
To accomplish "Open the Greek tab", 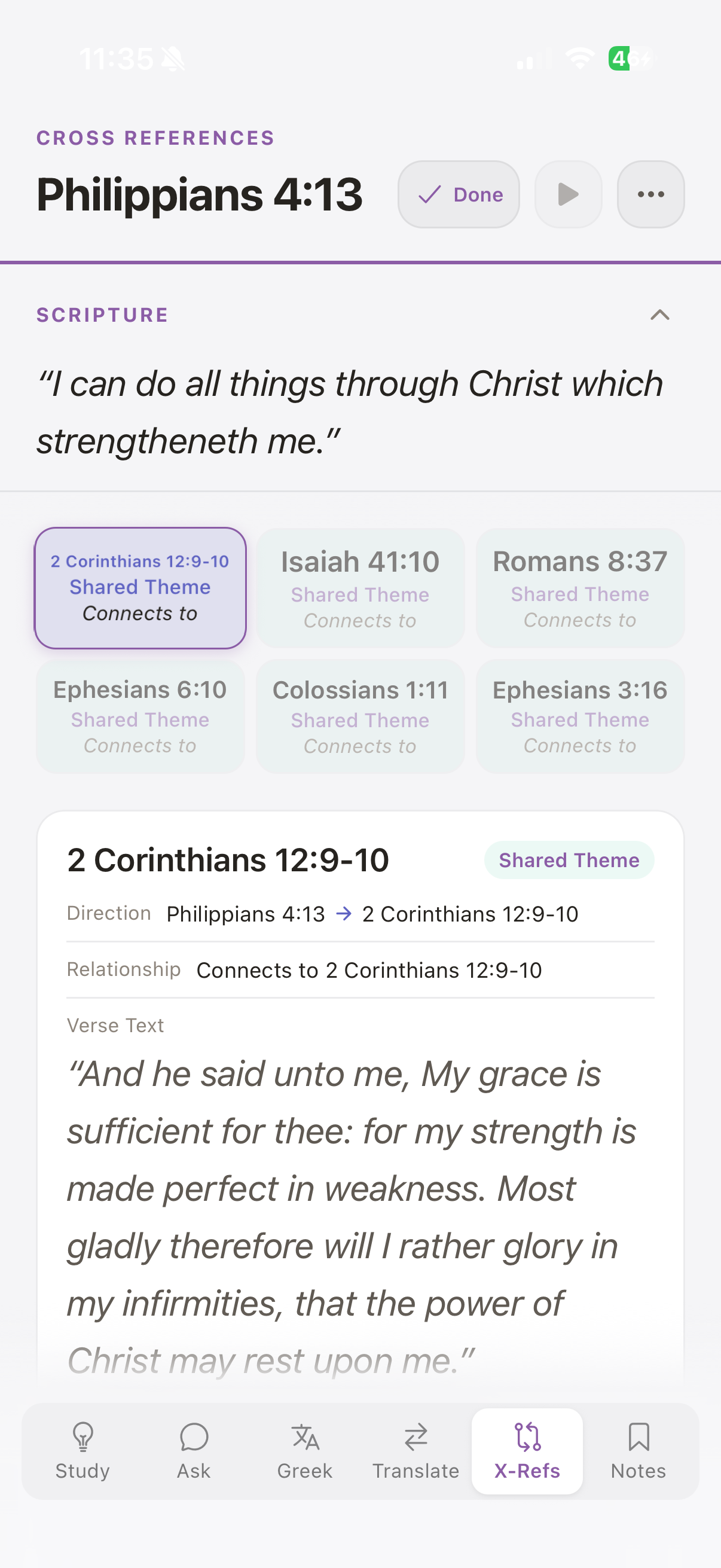I will pos(305,1451).
